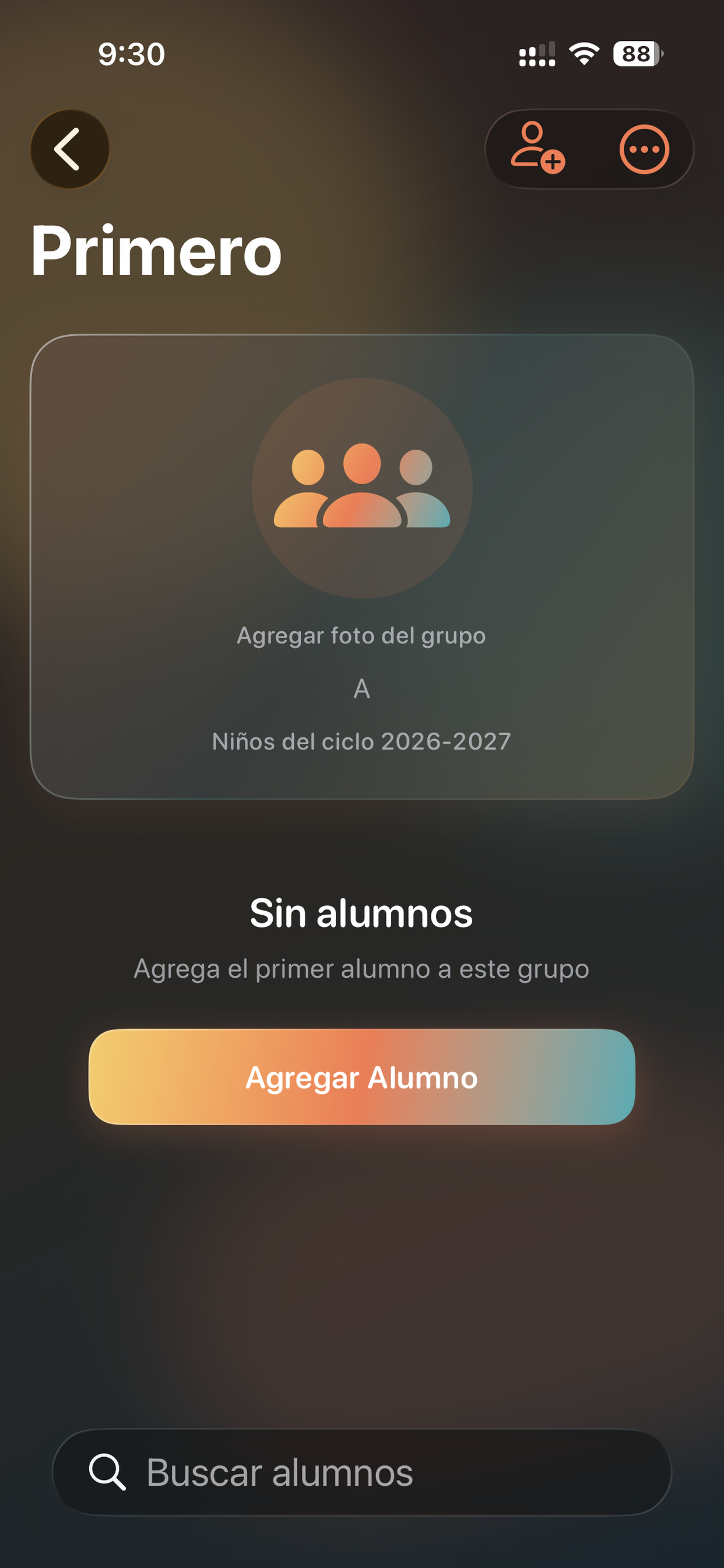
Task: Tap the section letter A label
Action: (361, 688)
